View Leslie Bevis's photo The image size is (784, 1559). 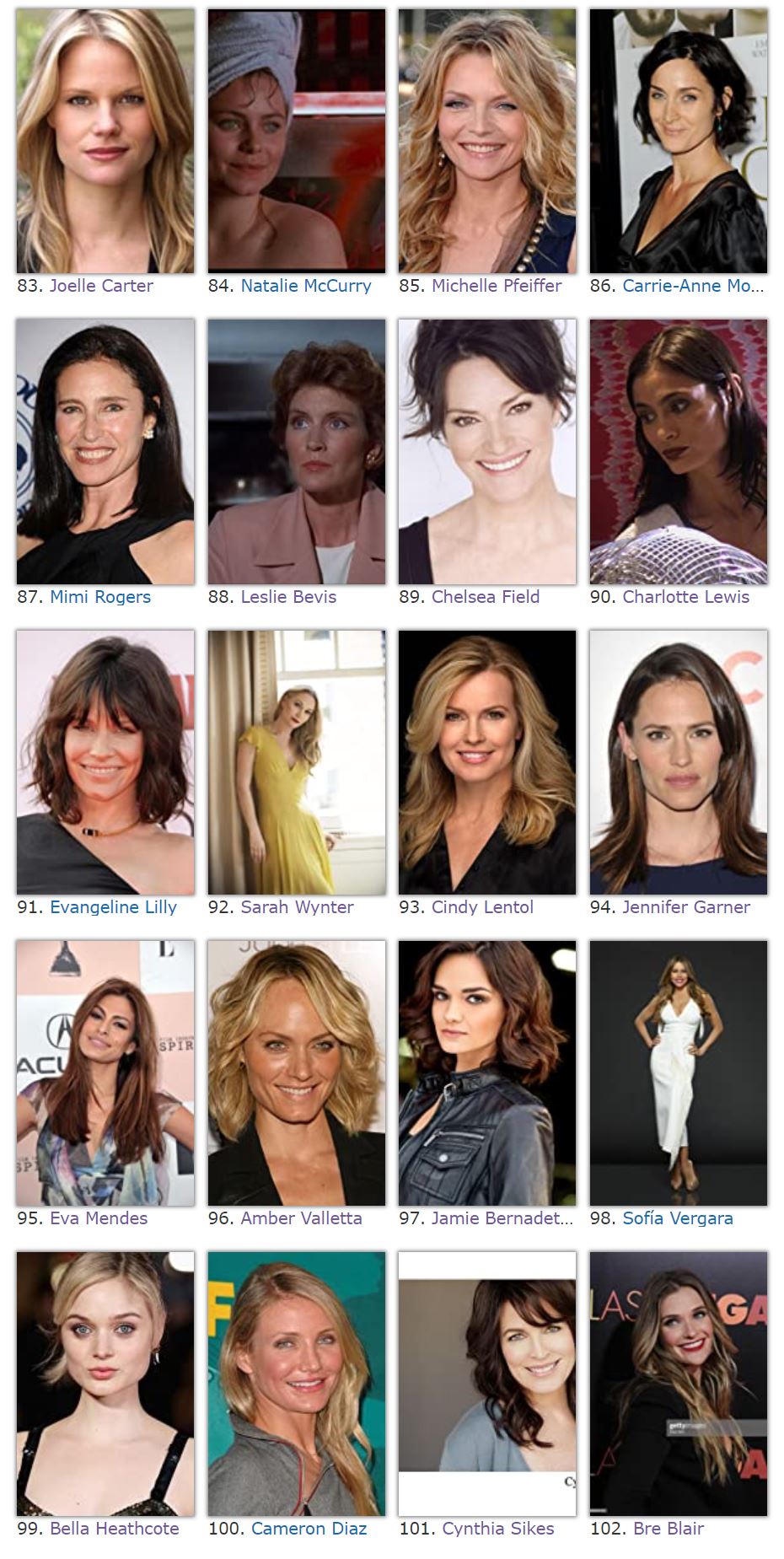[297, 452]
